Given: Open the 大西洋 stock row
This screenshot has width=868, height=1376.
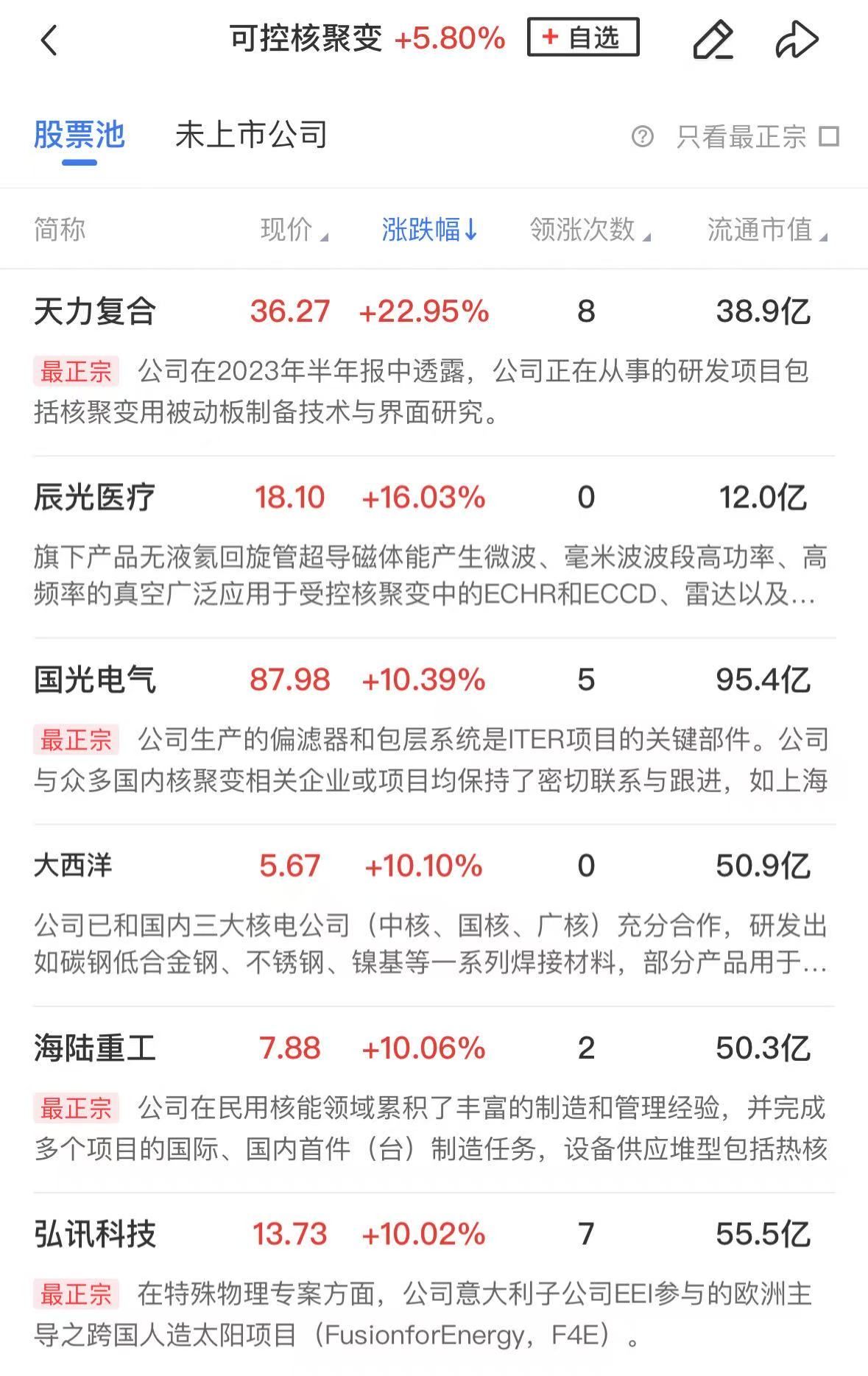Looking at the screenshot, I should [74, 866].
